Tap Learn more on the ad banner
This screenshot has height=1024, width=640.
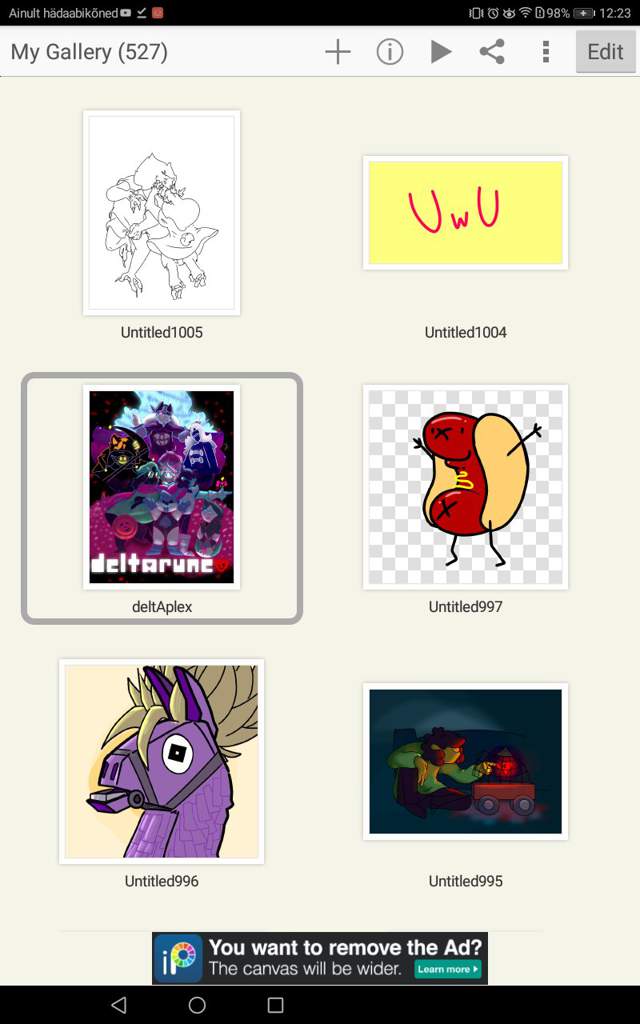[447, 969]
